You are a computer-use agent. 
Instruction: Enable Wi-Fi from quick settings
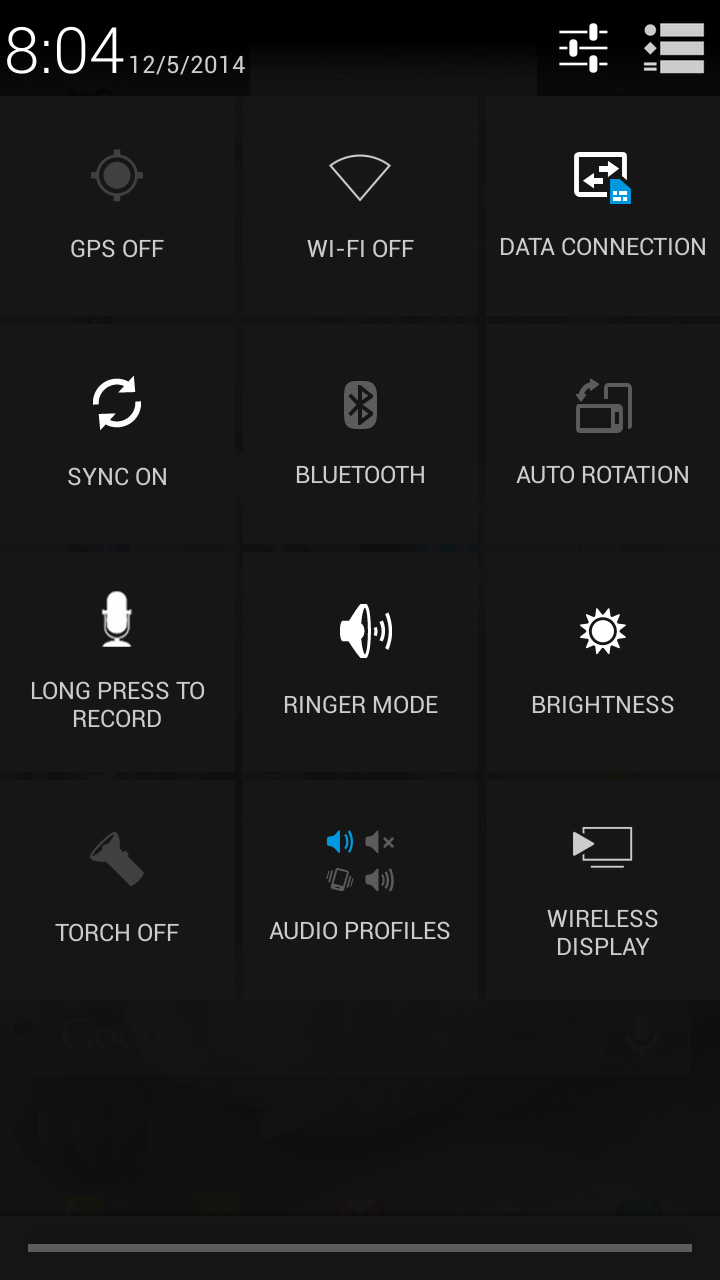360,207
